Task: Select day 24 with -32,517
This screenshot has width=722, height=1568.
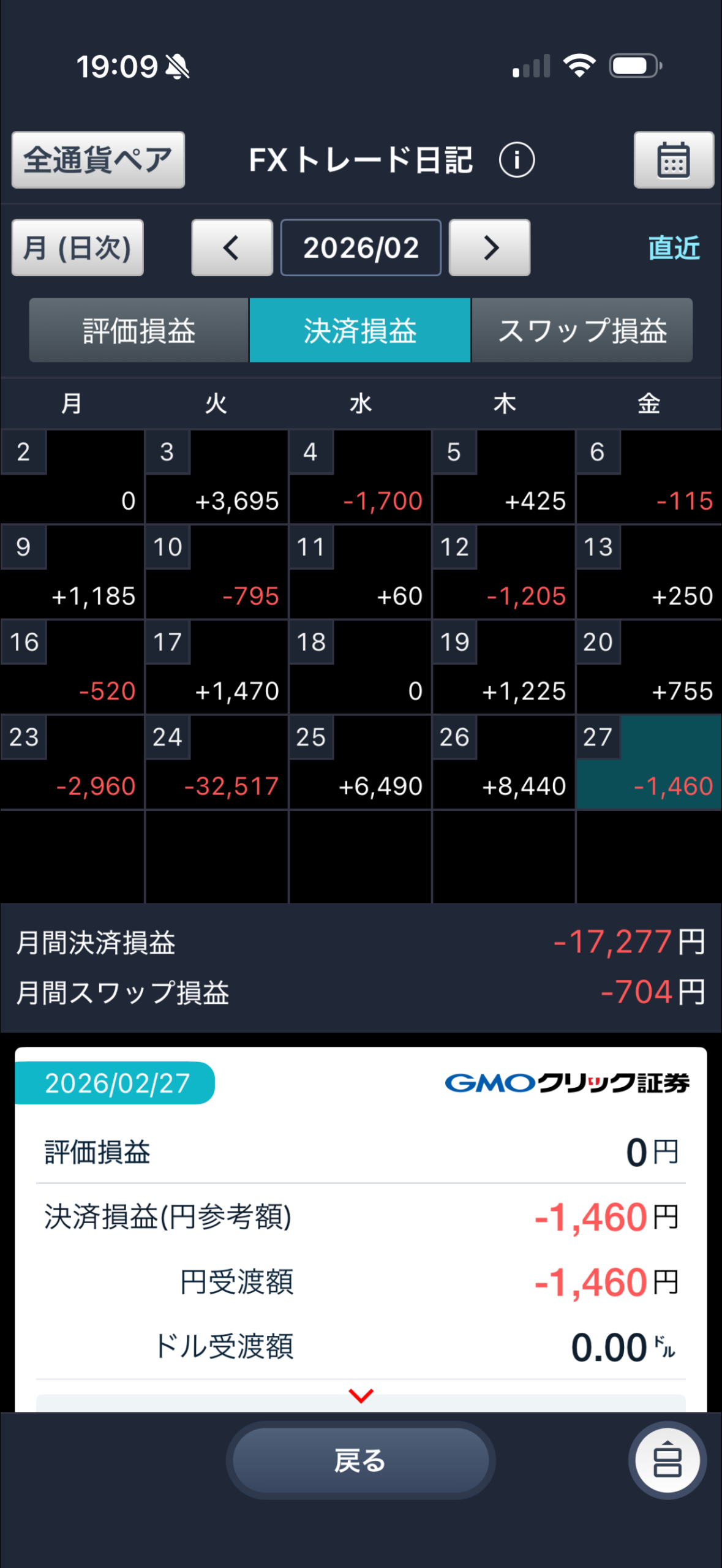Action: pos(216,762)
